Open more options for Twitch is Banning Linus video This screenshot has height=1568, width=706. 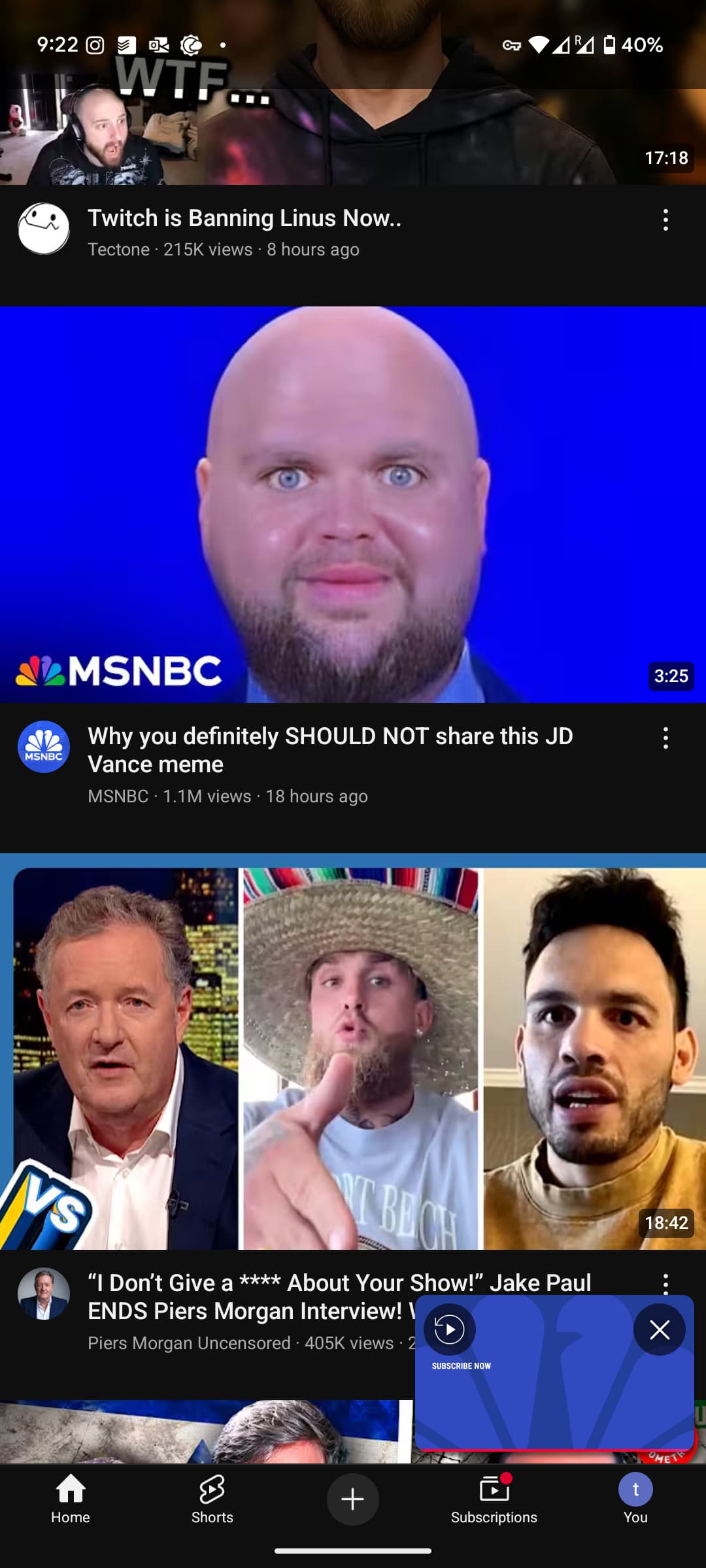pyautogui.click(x=665, y=220)
